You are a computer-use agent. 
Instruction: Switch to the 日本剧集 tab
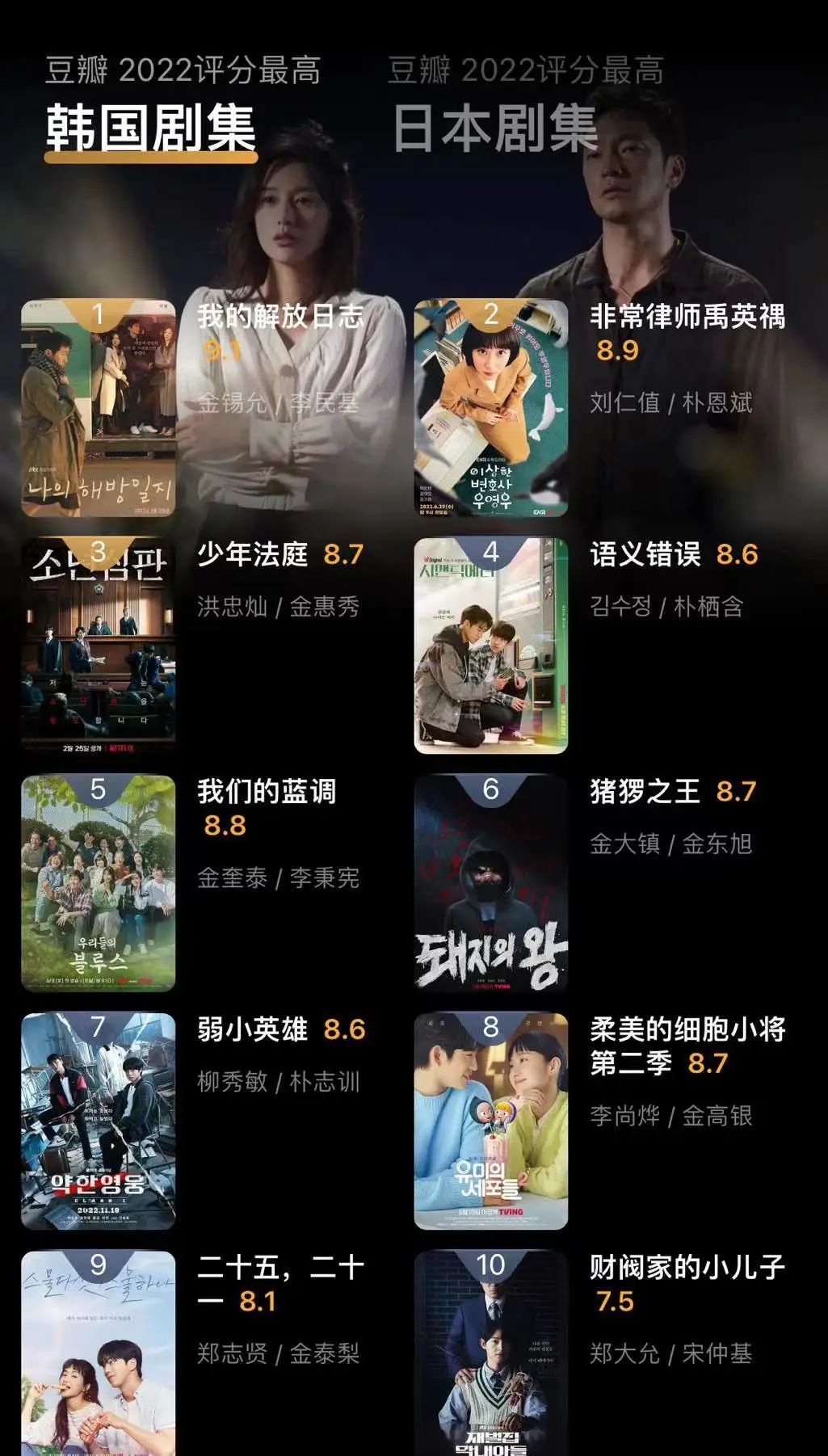pos(494,128)
